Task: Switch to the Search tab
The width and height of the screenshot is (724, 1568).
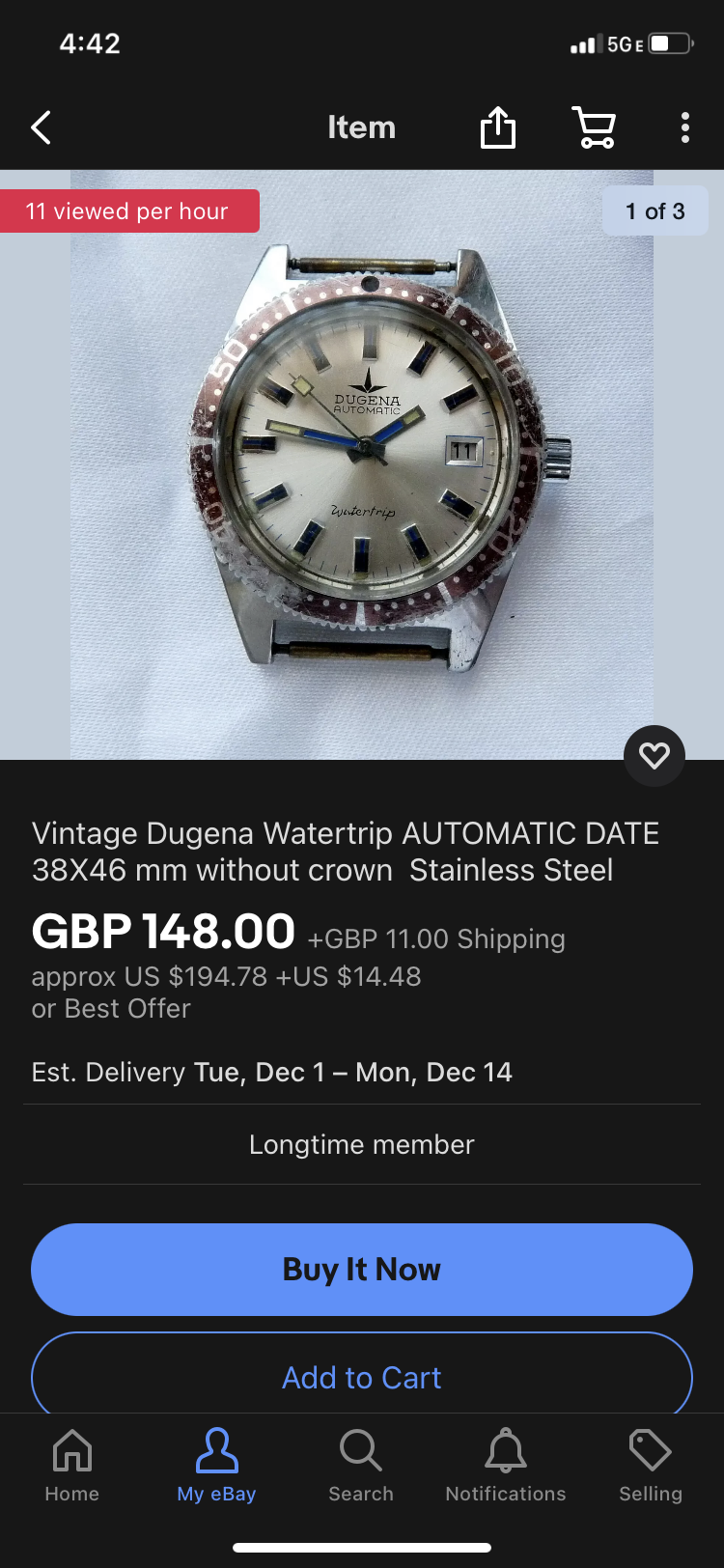Action: tap(361, 1466)
